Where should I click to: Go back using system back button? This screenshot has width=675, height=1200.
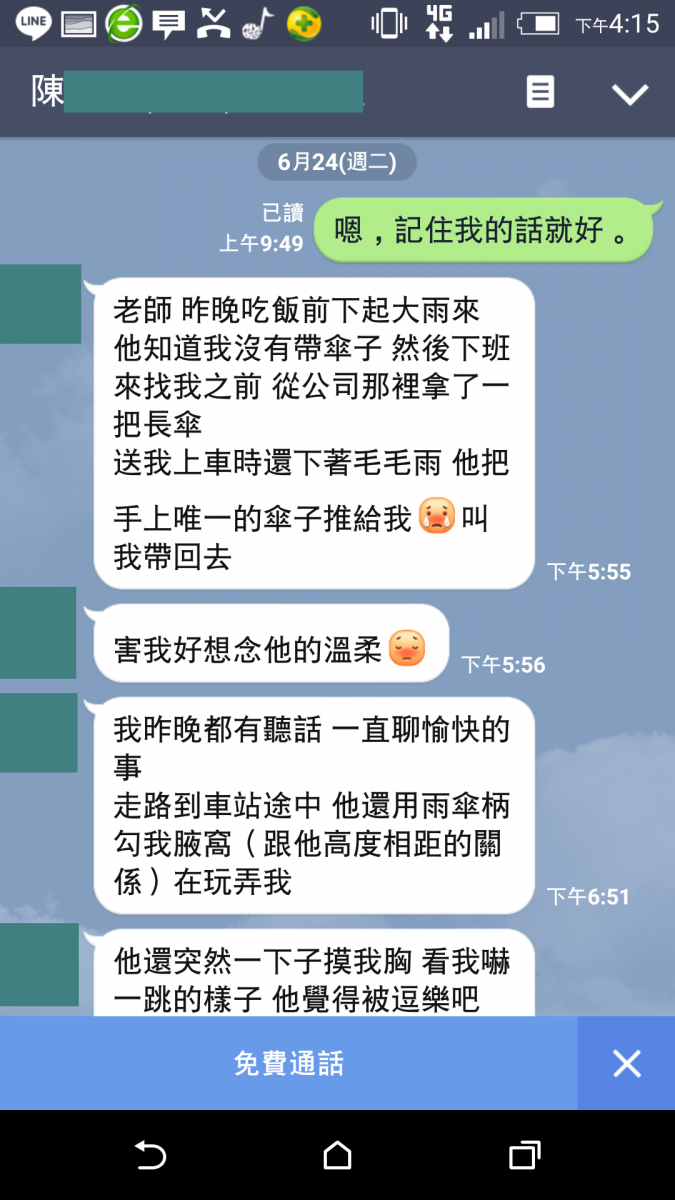tap(150, 1155)
